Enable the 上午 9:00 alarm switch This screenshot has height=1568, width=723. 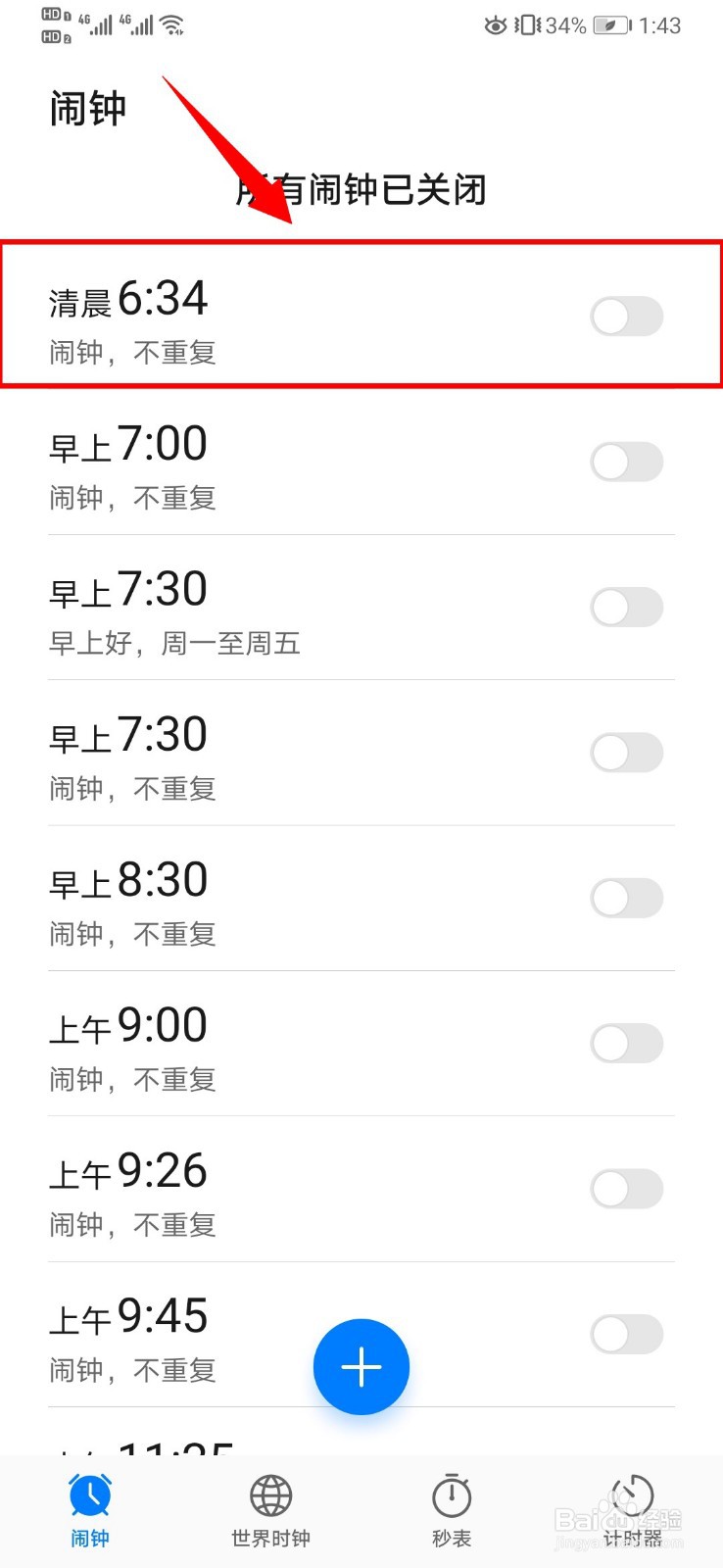(x=627, y=1043)
